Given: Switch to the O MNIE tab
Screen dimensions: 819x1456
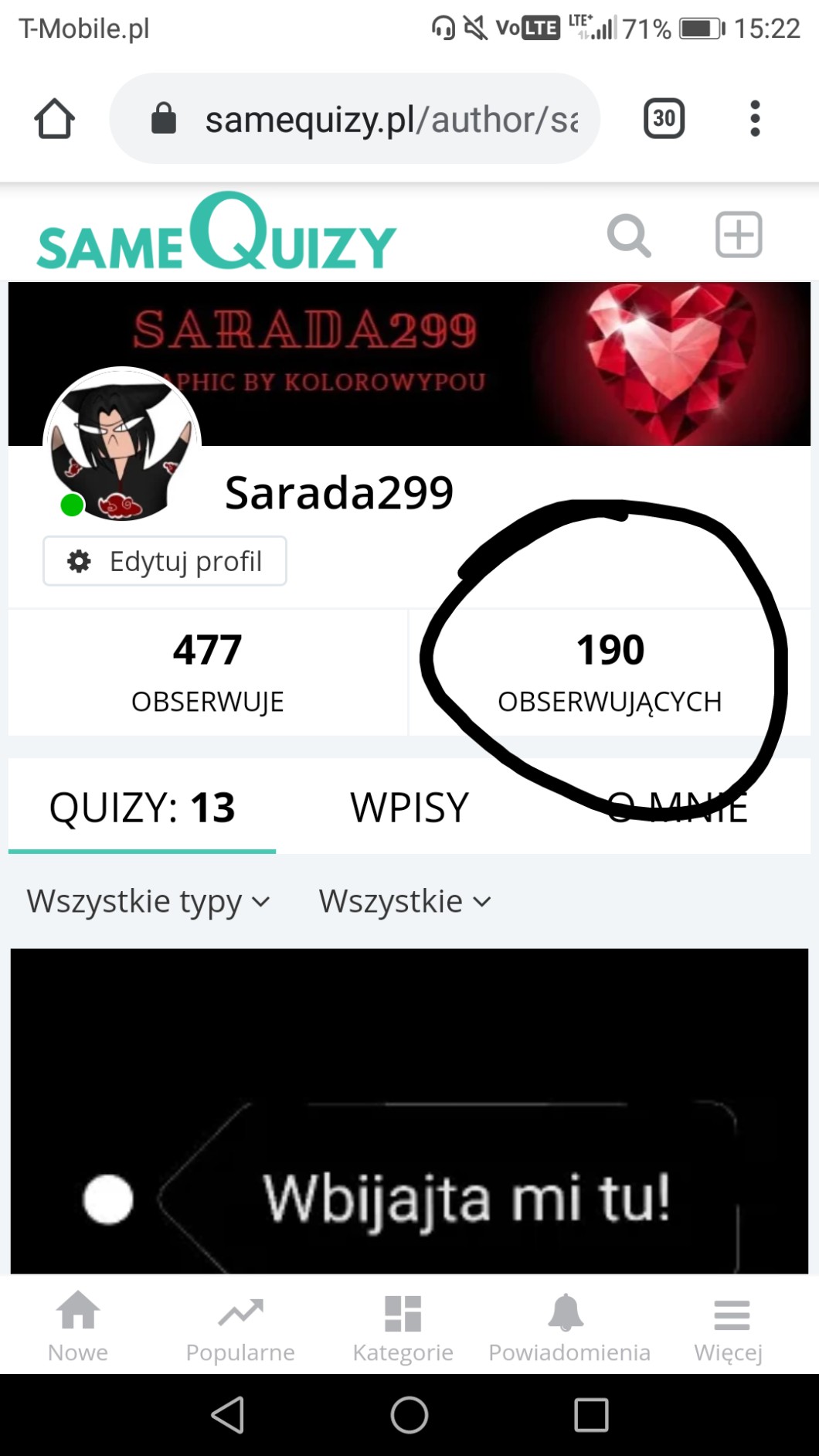Looking at the screenshot, I should (677, 808).
